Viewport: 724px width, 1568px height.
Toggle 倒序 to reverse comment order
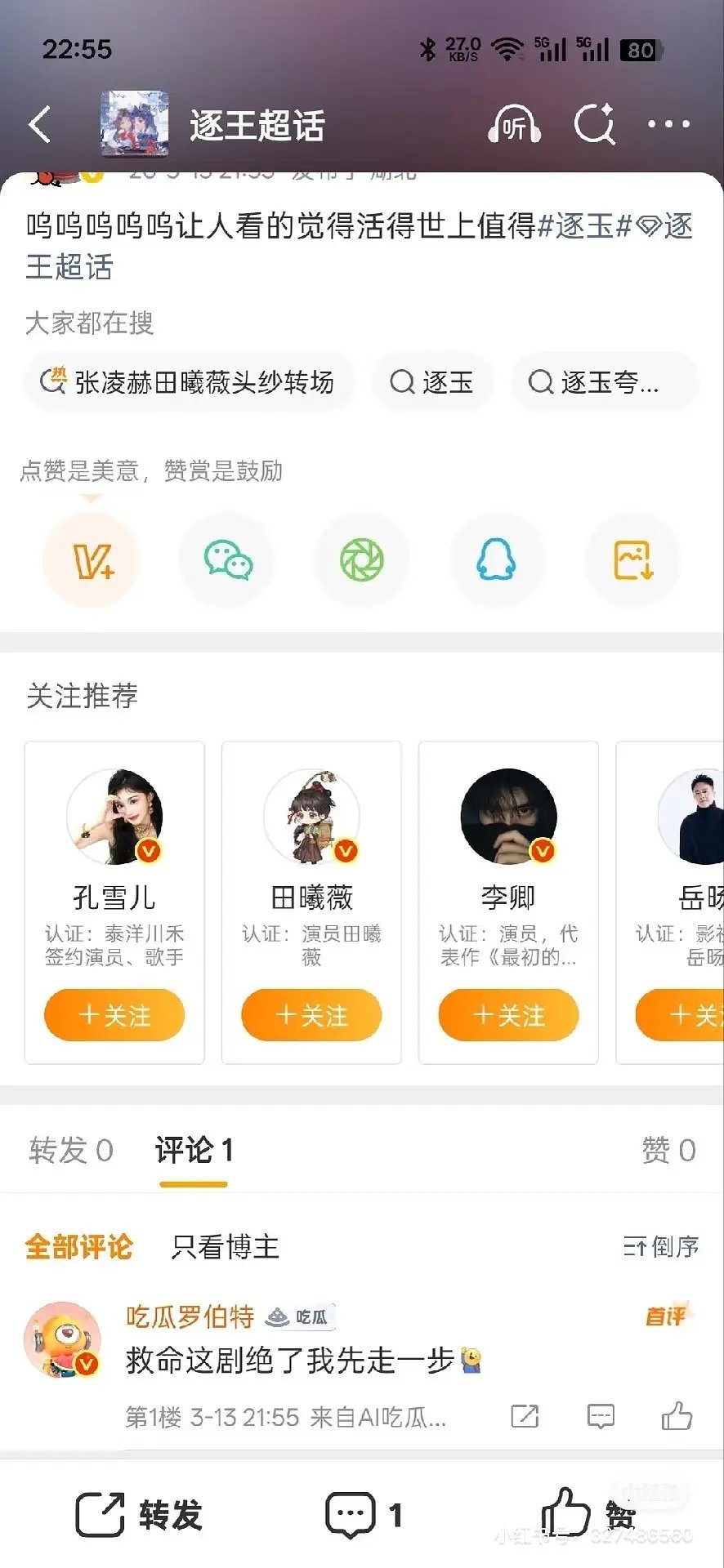click(x=660, y=1248)
